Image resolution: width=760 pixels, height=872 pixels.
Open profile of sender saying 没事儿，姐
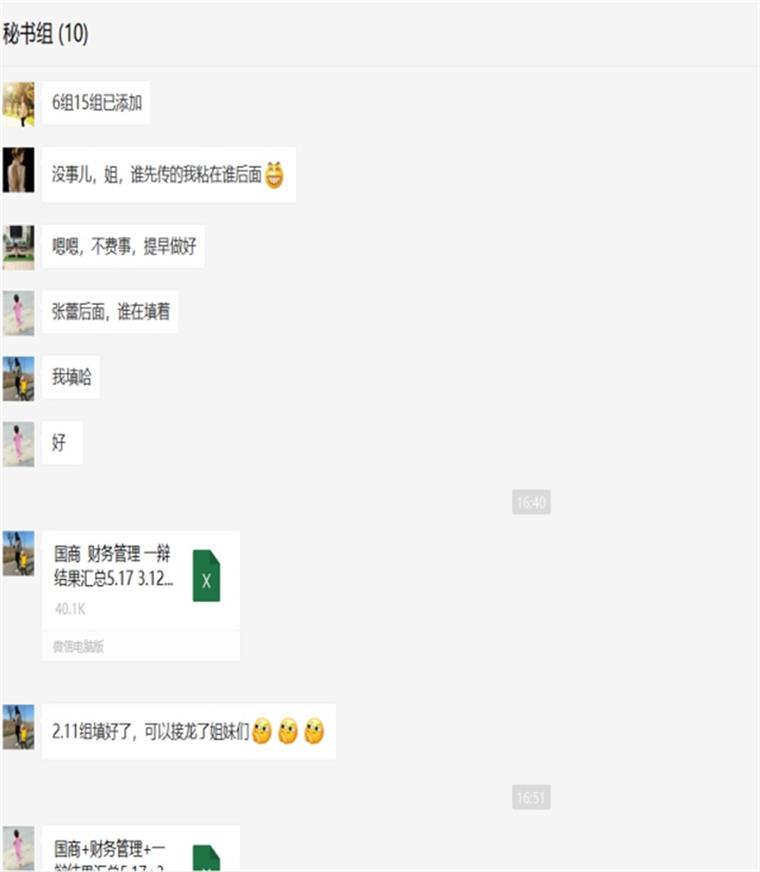tap(18, 170)
